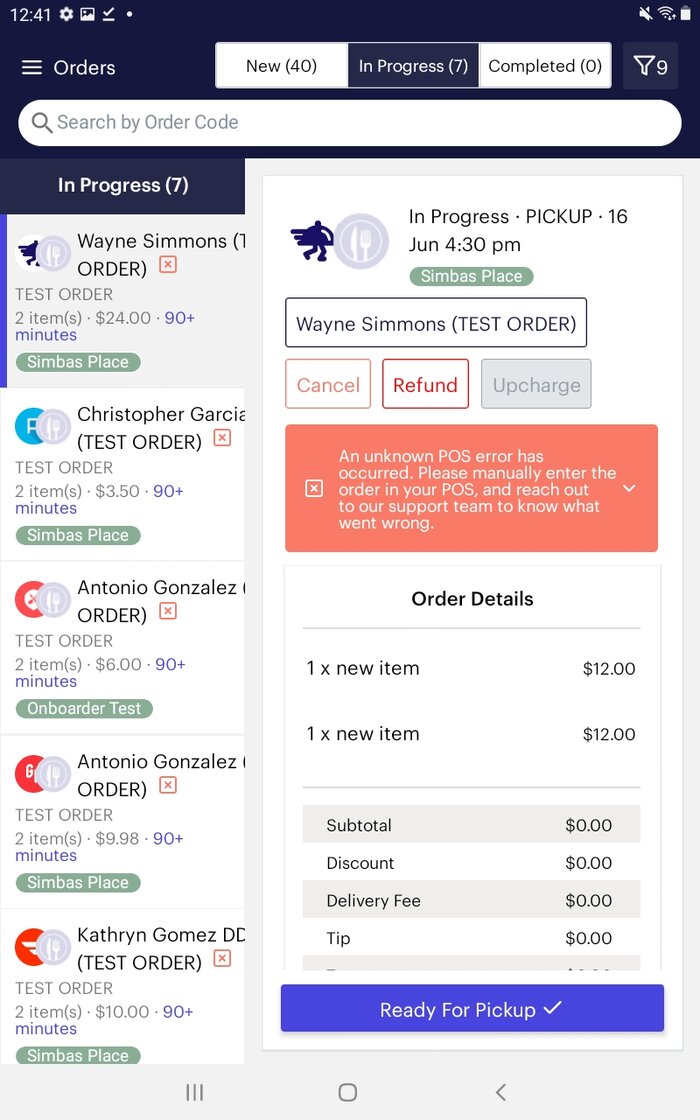
Task: Open Antonio Gonzalez's $6.00 Onboarder Test order
Action: [x=125, y=646]
